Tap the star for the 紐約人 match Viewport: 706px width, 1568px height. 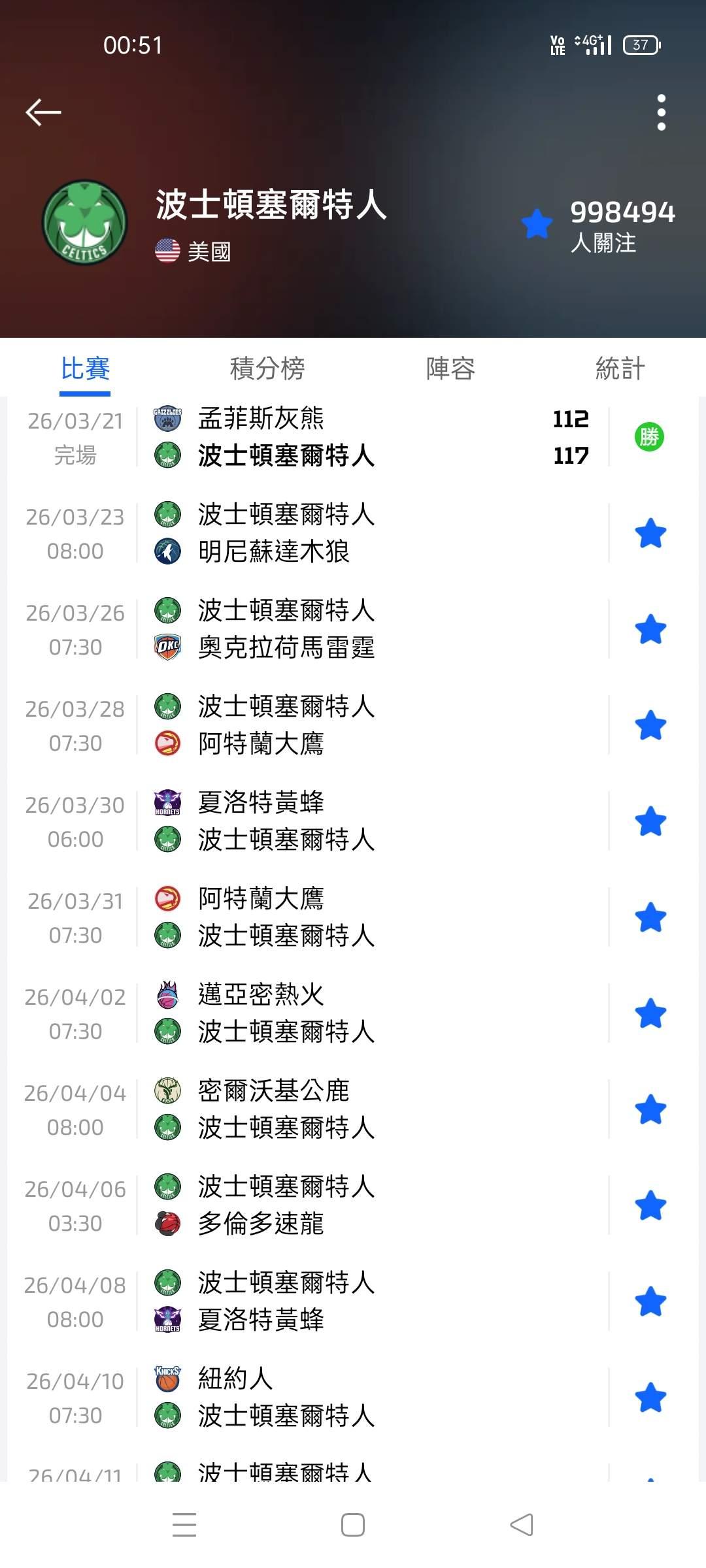coord(650,1397)
